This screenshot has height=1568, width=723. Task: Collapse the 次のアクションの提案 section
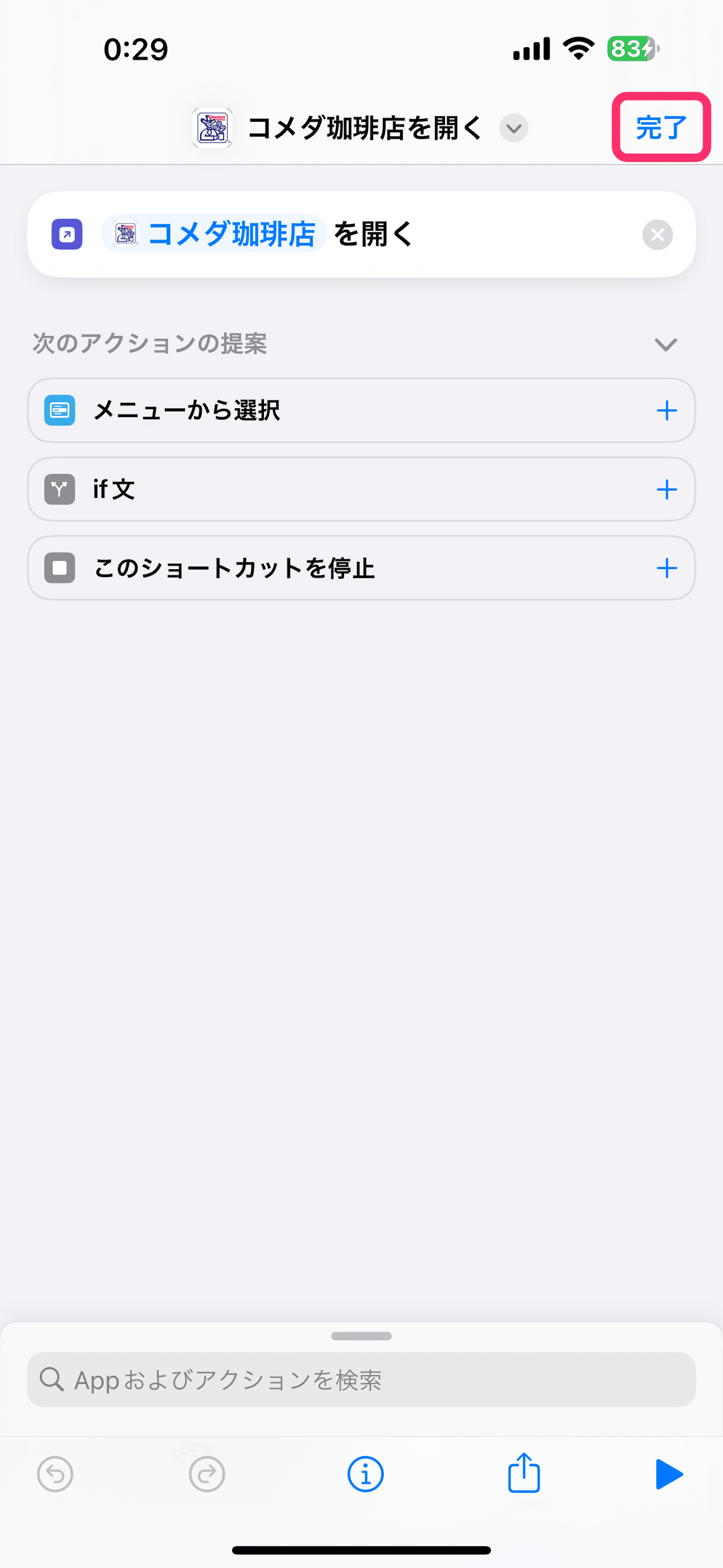[x=665, y=344]
